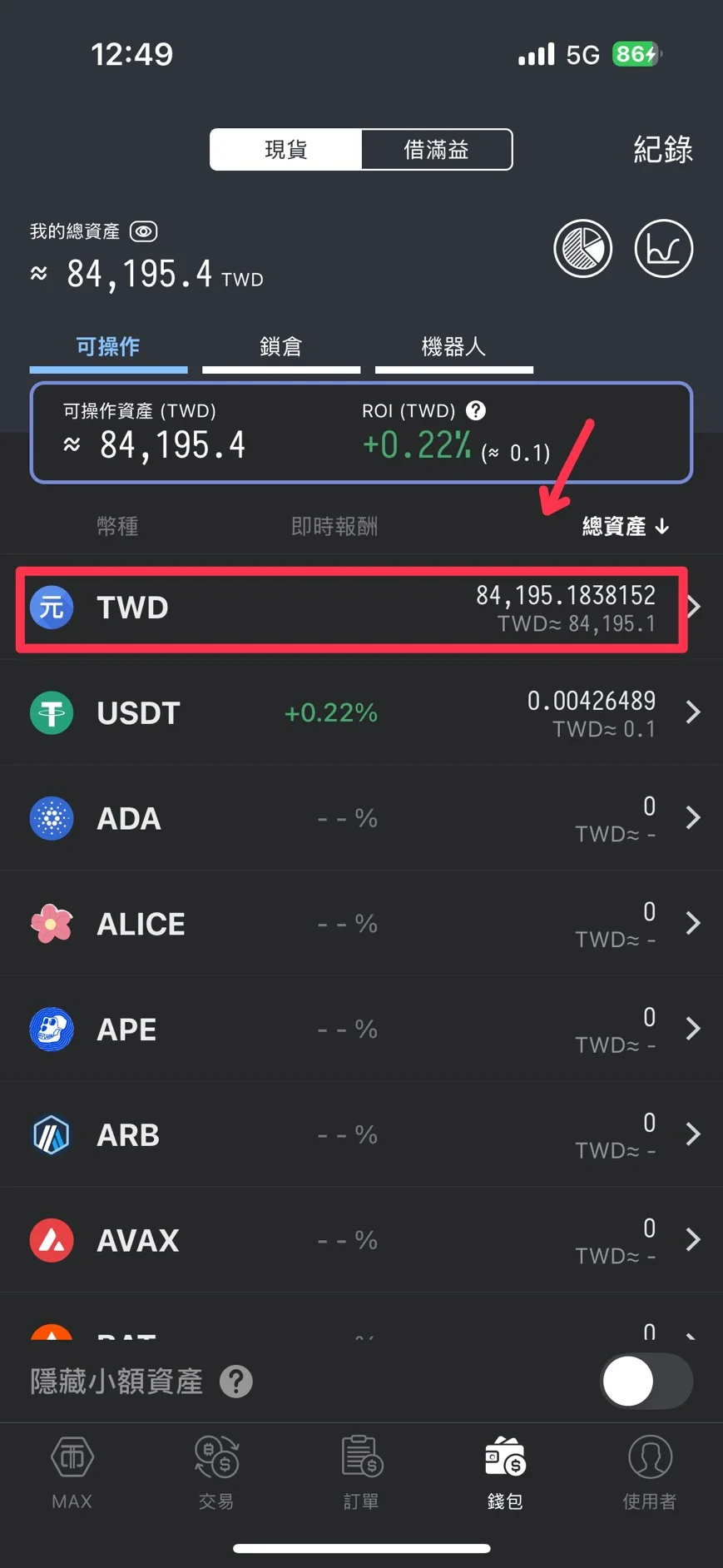Open the 鎖倉 tab
The height and width of the screenshot is (1568, 723).
point(281,346)
